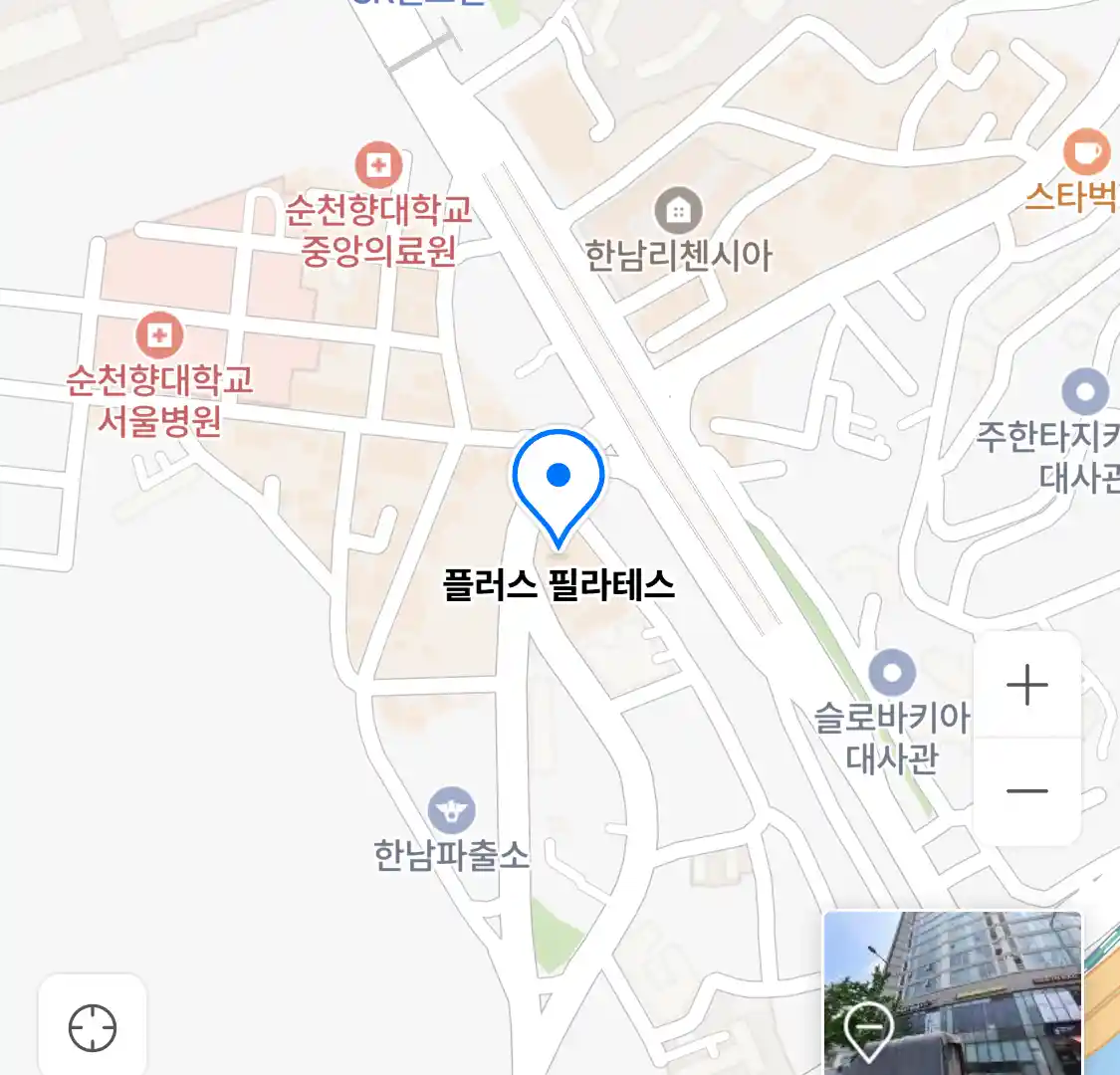Viewport: 1120px width, 1075px height.
Task: Select the 주한타지키스탄 대사관 marker
Action: coord(1085,392)
